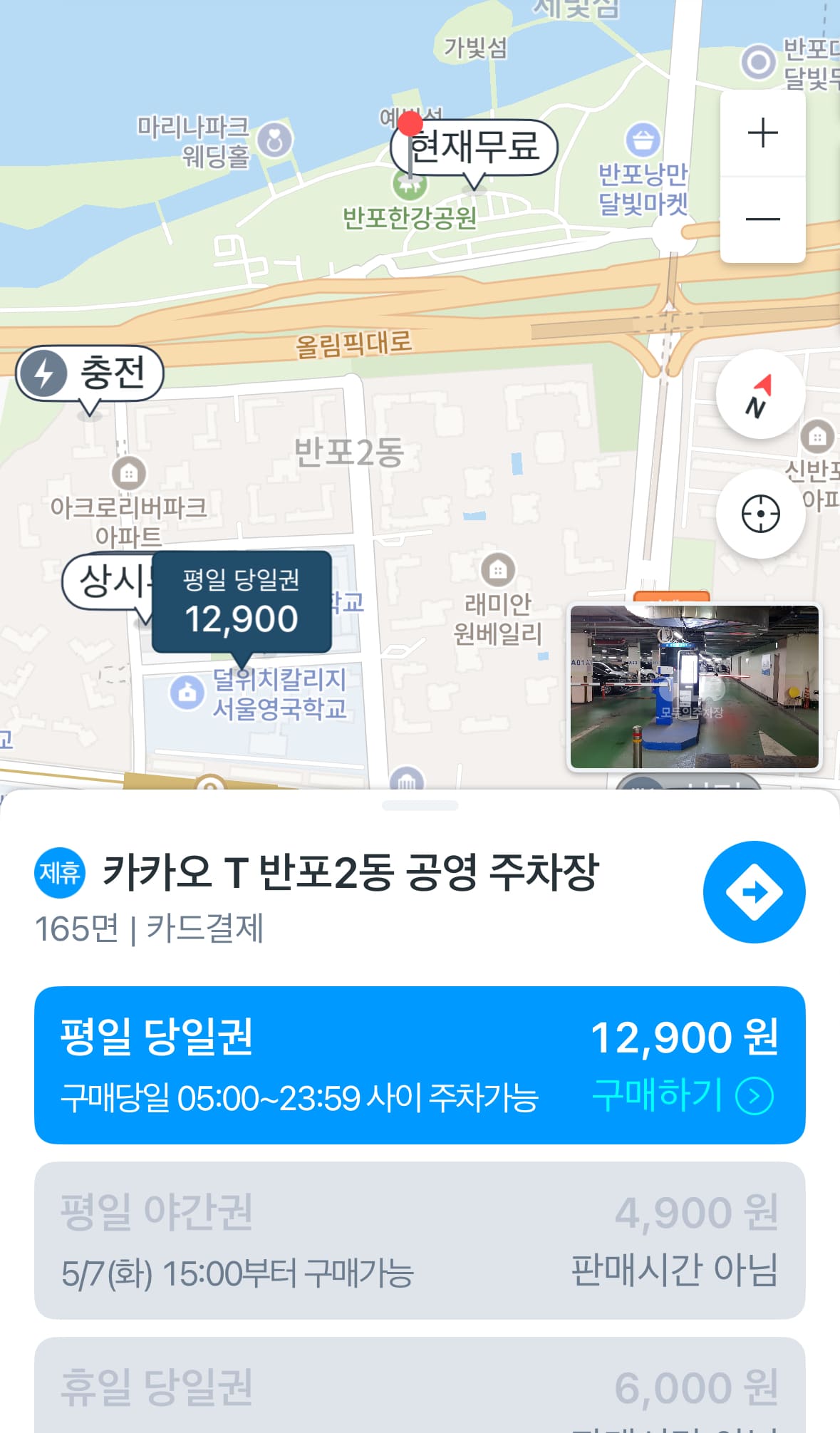Tap the 아크로리버파크 아파트 building icon
This screenshot has height=1433, width=840.
pyautogui.click(x=128, y=472)
